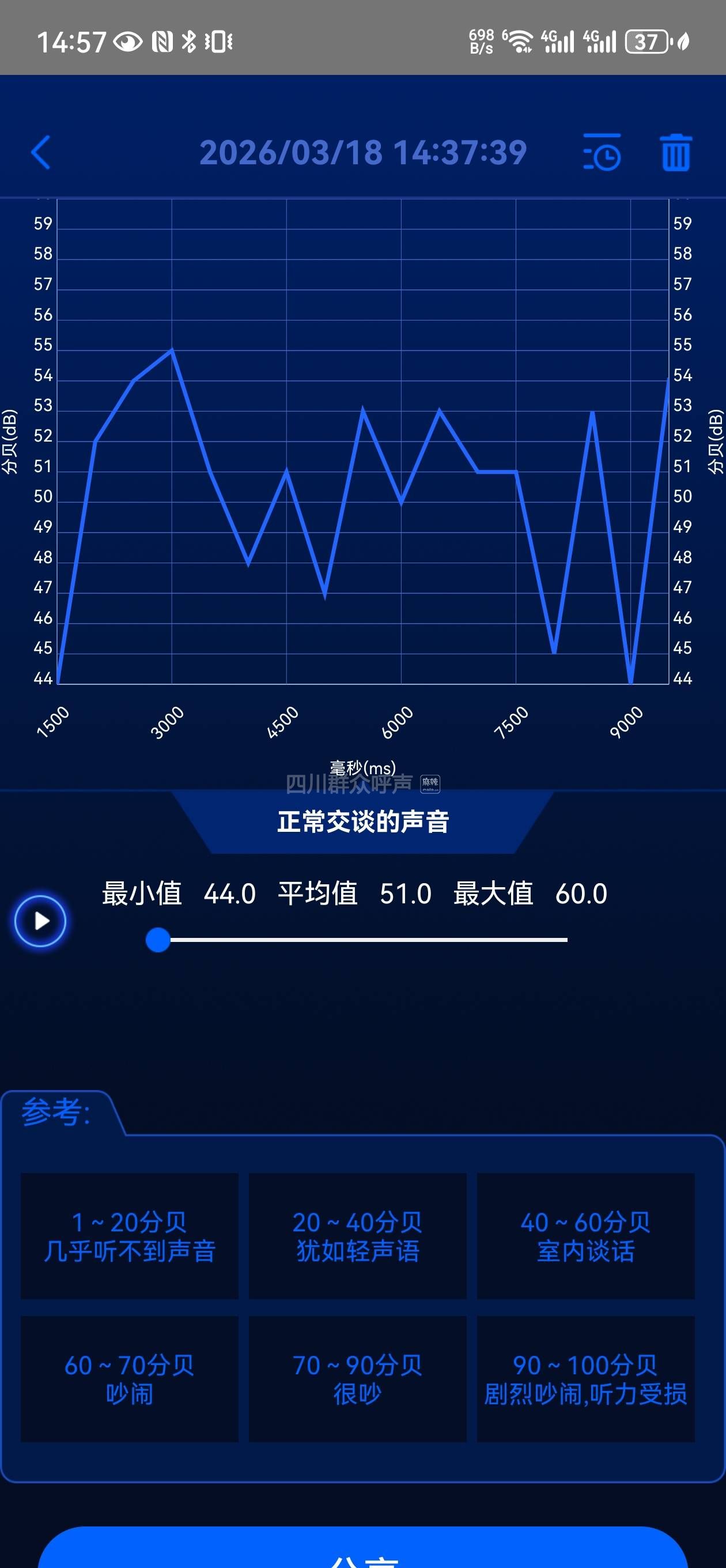Go back using the top-left arrow
Viewport: 726px width, 1568px height.
pyautogui.click(x=41, y=152)
